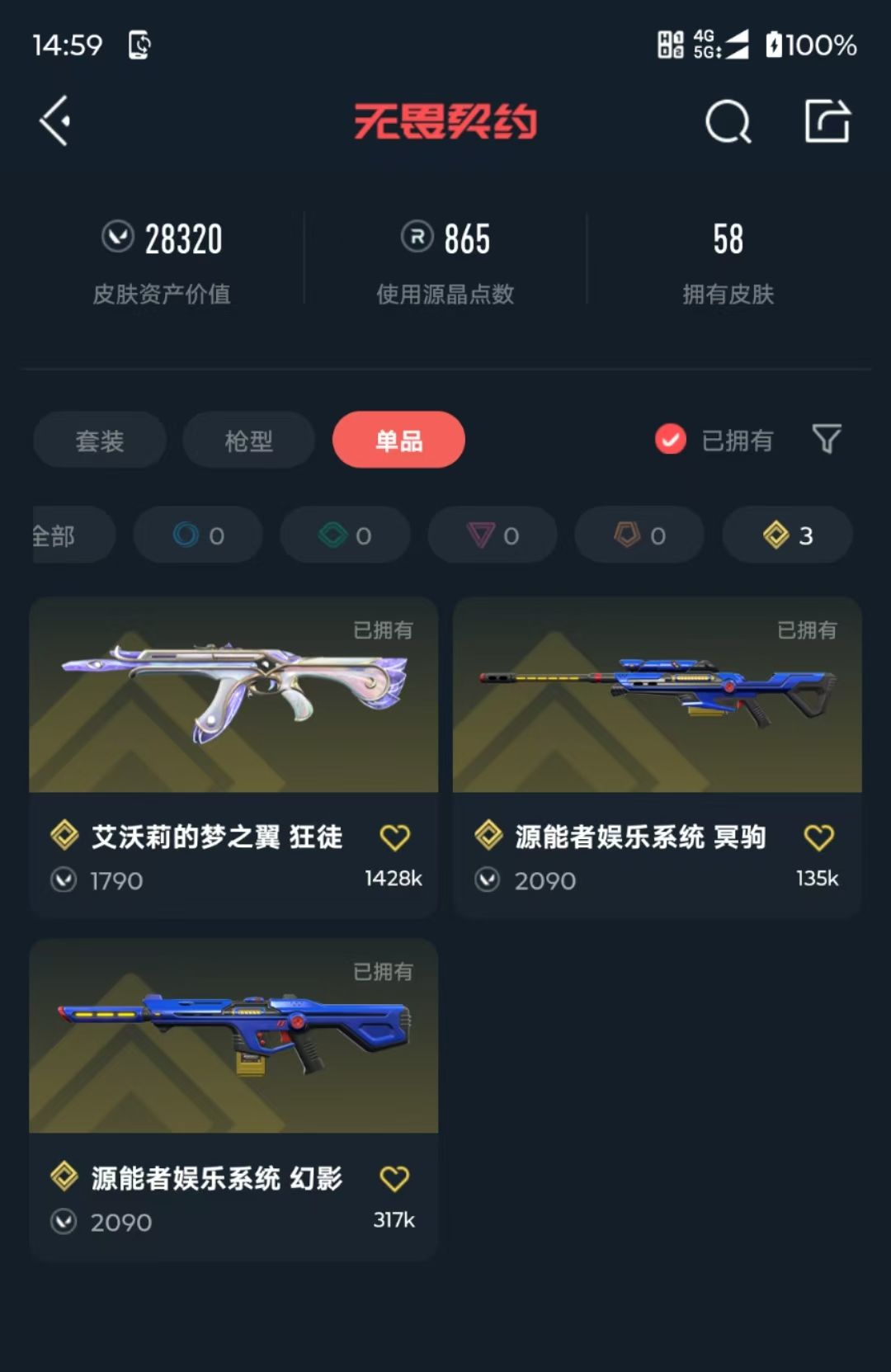The image size is (891, 1372).
Task: Open the funnel filter icon
Action: click(826, 439)
